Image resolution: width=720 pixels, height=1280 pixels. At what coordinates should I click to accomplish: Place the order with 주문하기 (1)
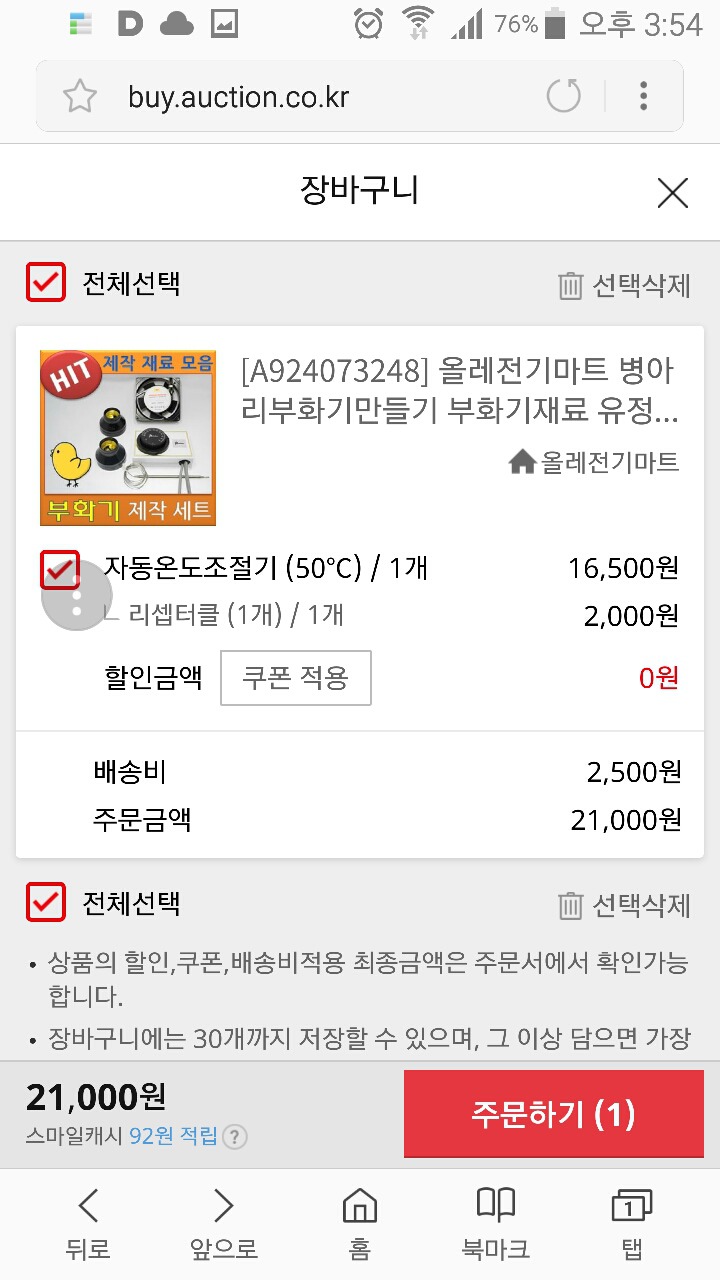(x=553, y=1114)
